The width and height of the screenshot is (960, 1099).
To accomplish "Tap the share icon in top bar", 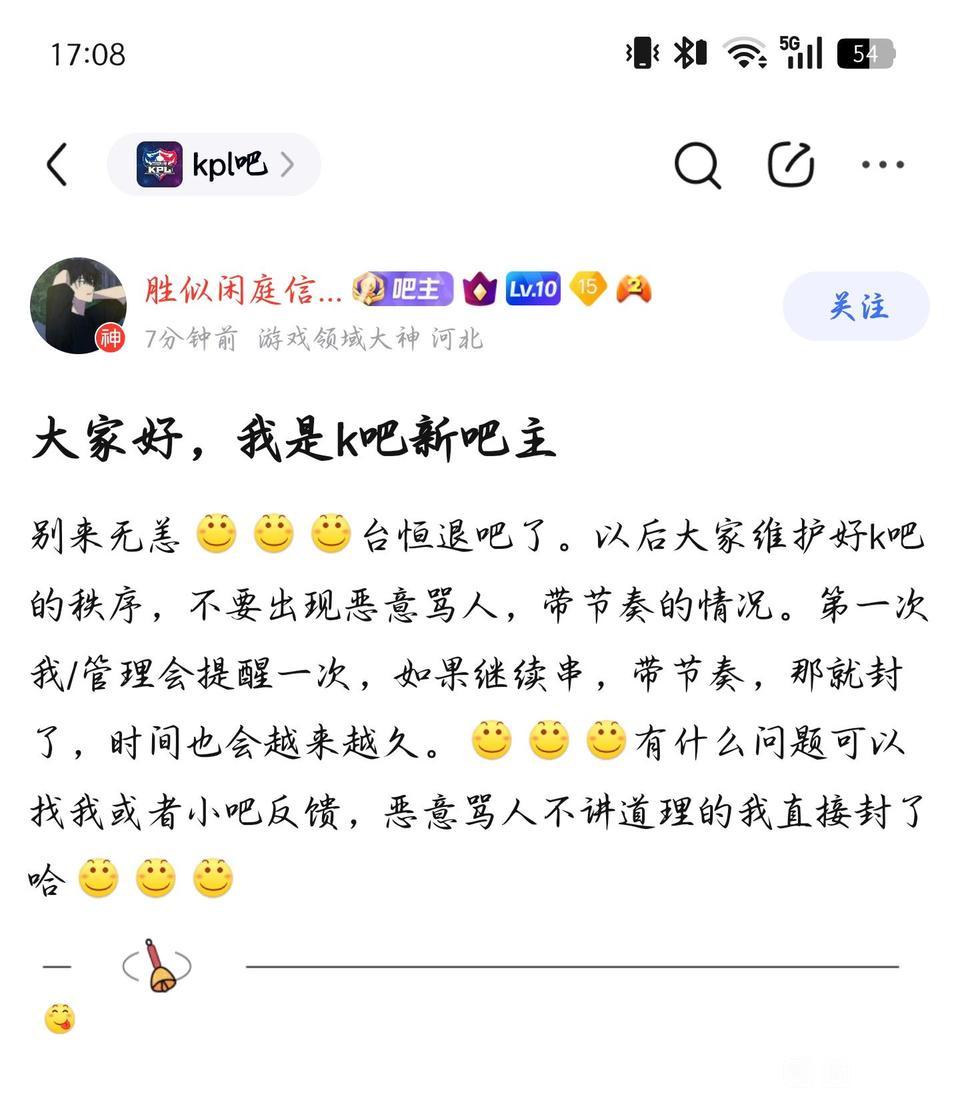I will click(x=790, y=165).
